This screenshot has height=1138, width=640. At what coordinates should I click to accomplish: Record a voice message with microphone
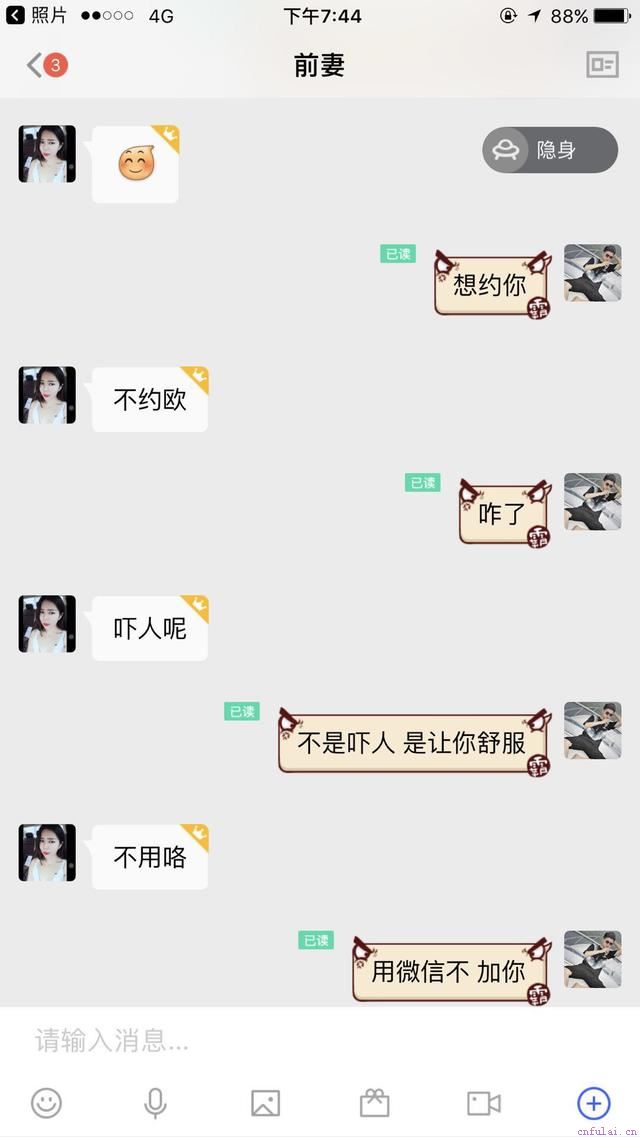tap(155, 1103)
